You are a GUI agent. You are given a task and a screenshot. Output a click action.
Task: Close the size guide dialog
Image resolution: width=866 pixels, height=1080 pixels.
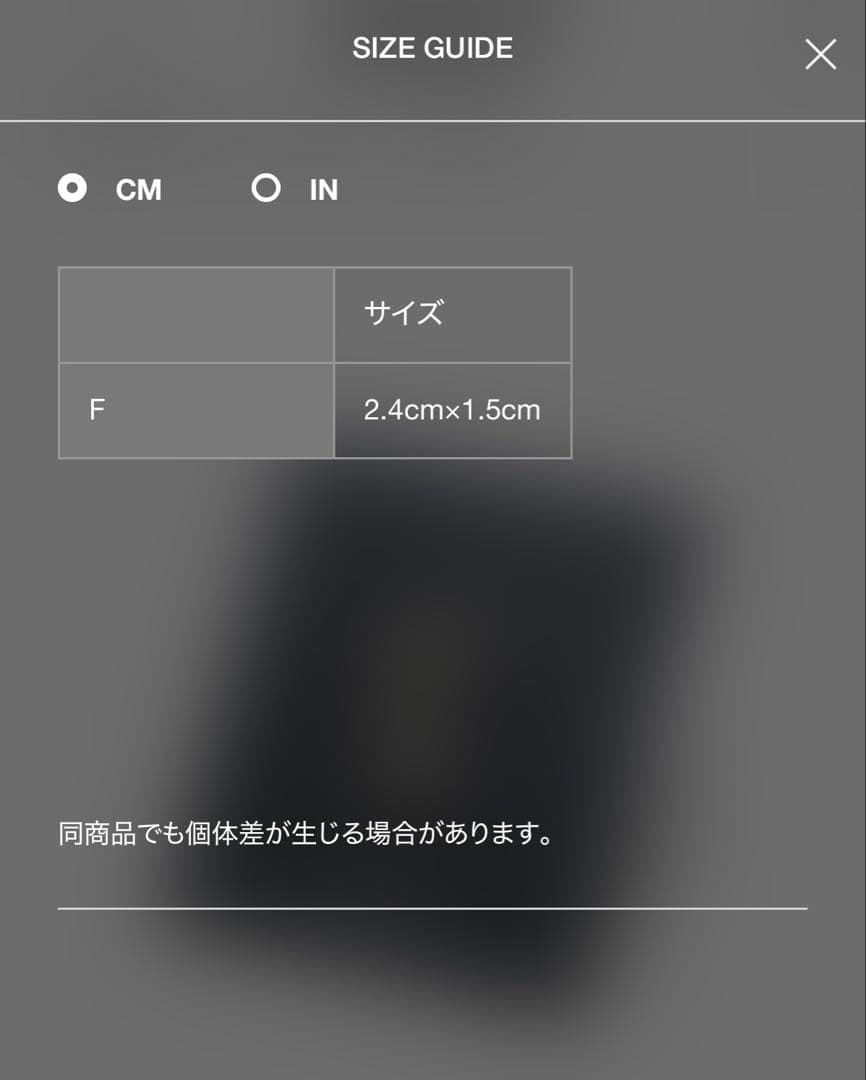(x=820, y=55)
